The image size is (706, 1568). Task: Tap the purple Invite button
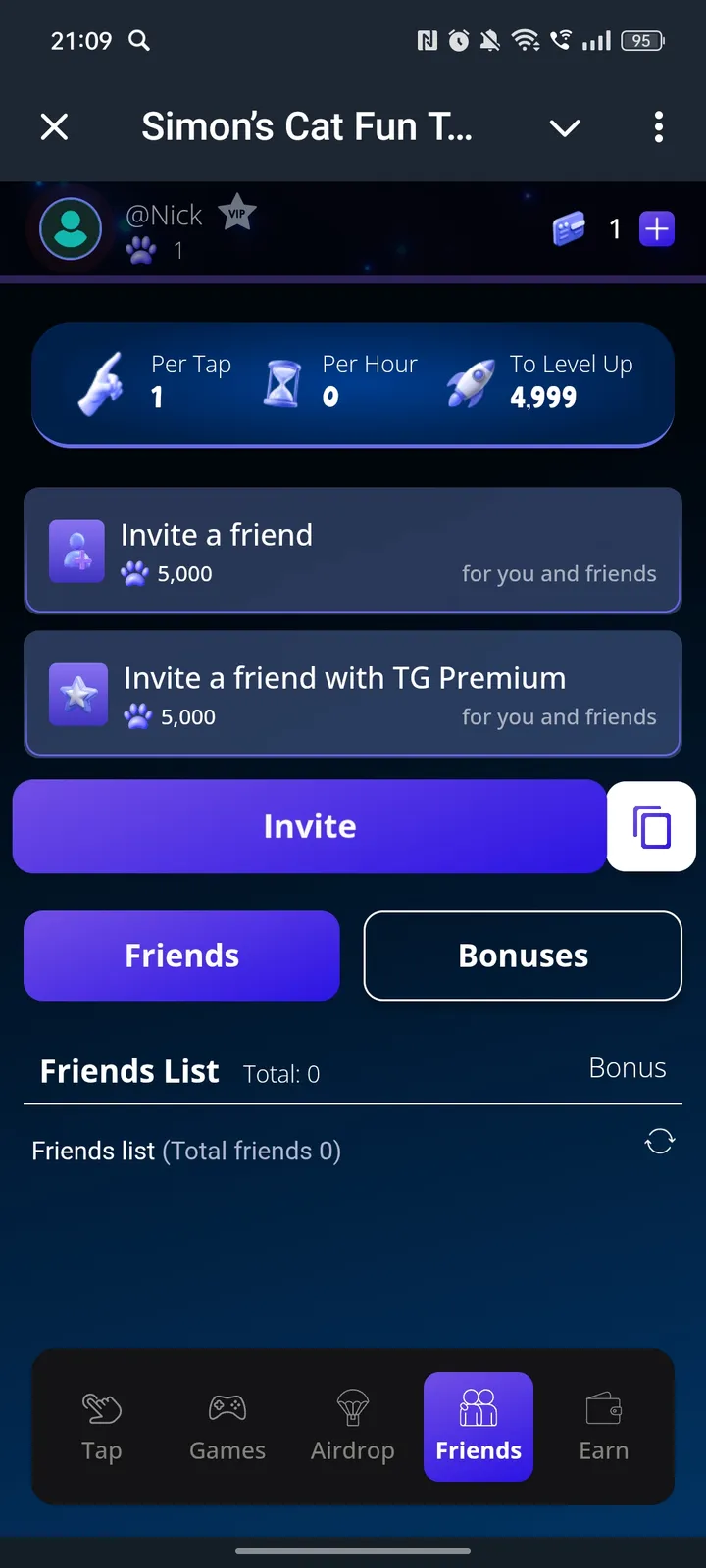pos(310,826)
